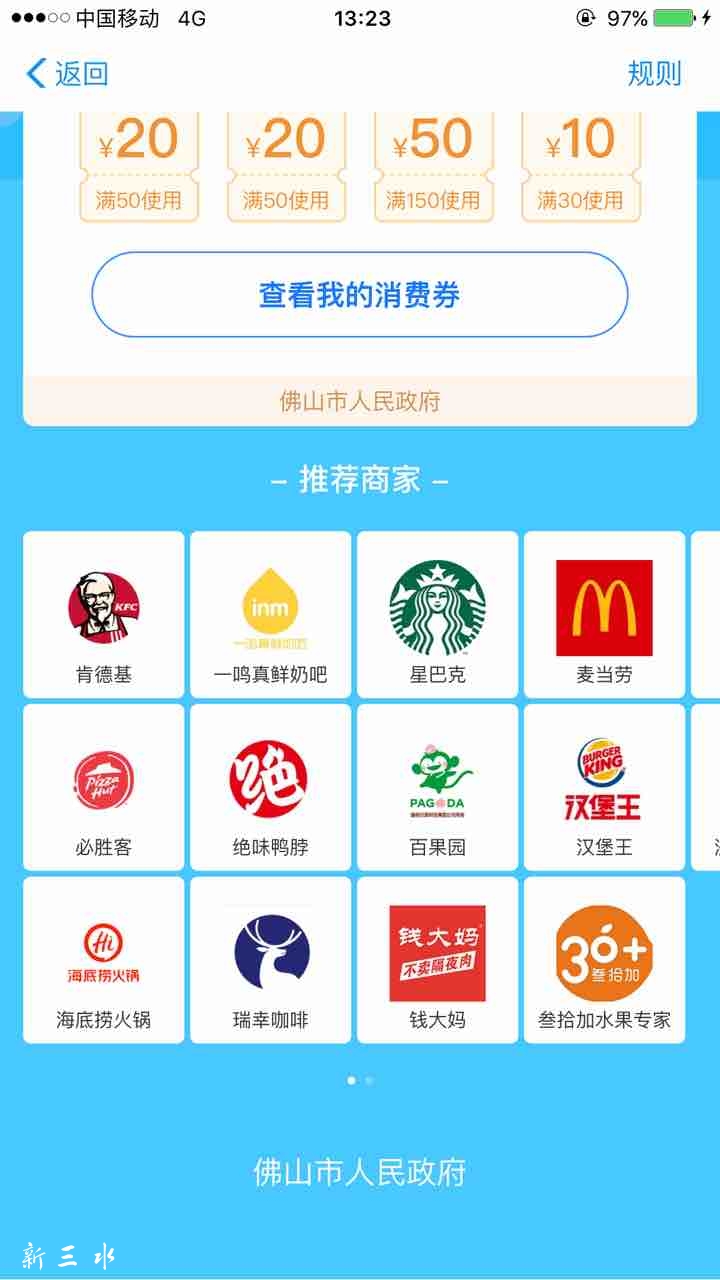Open the 必胜客 merchant card
Viewport: 720px width, 1280px height.
click(x=104, y=787)
